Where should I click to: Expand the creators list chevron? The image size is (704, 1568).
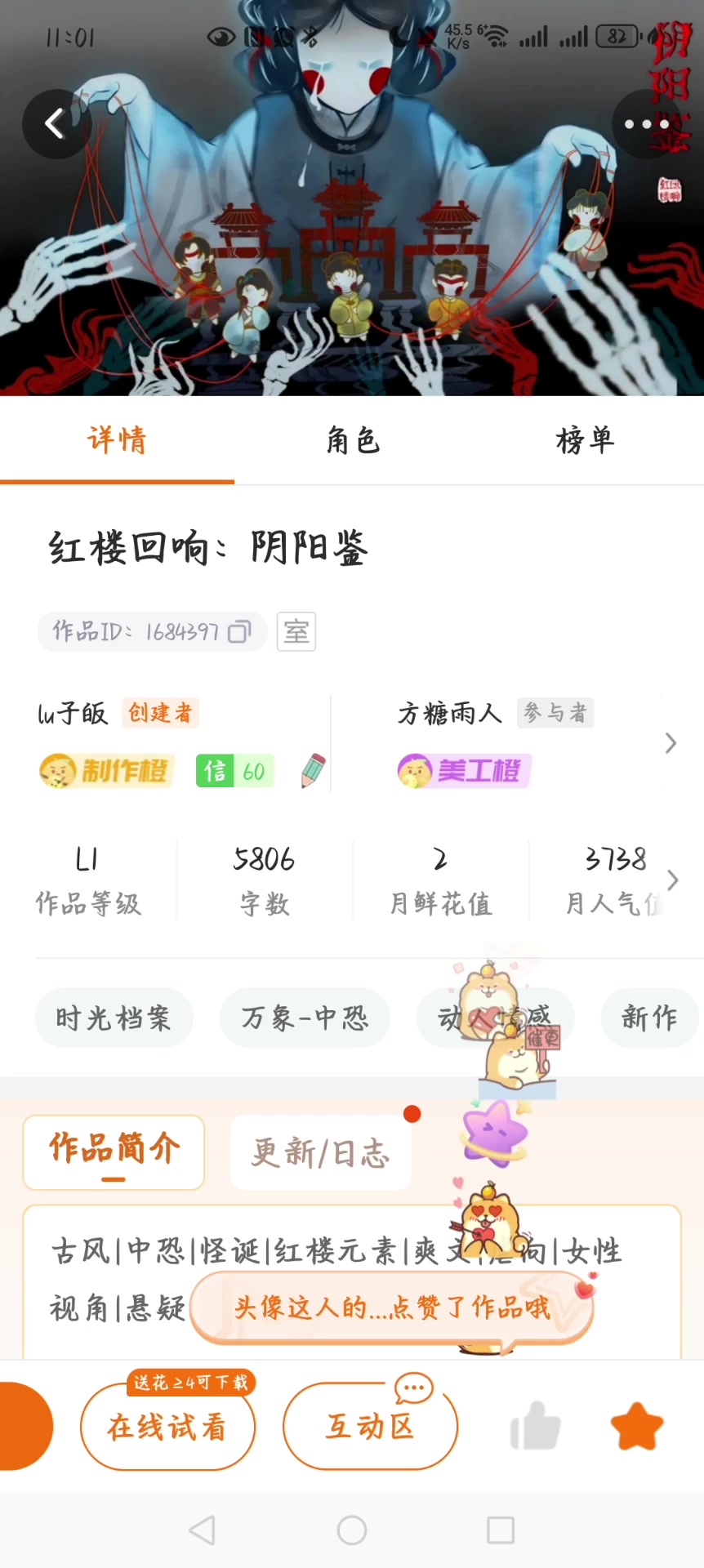tap(671, 743)
